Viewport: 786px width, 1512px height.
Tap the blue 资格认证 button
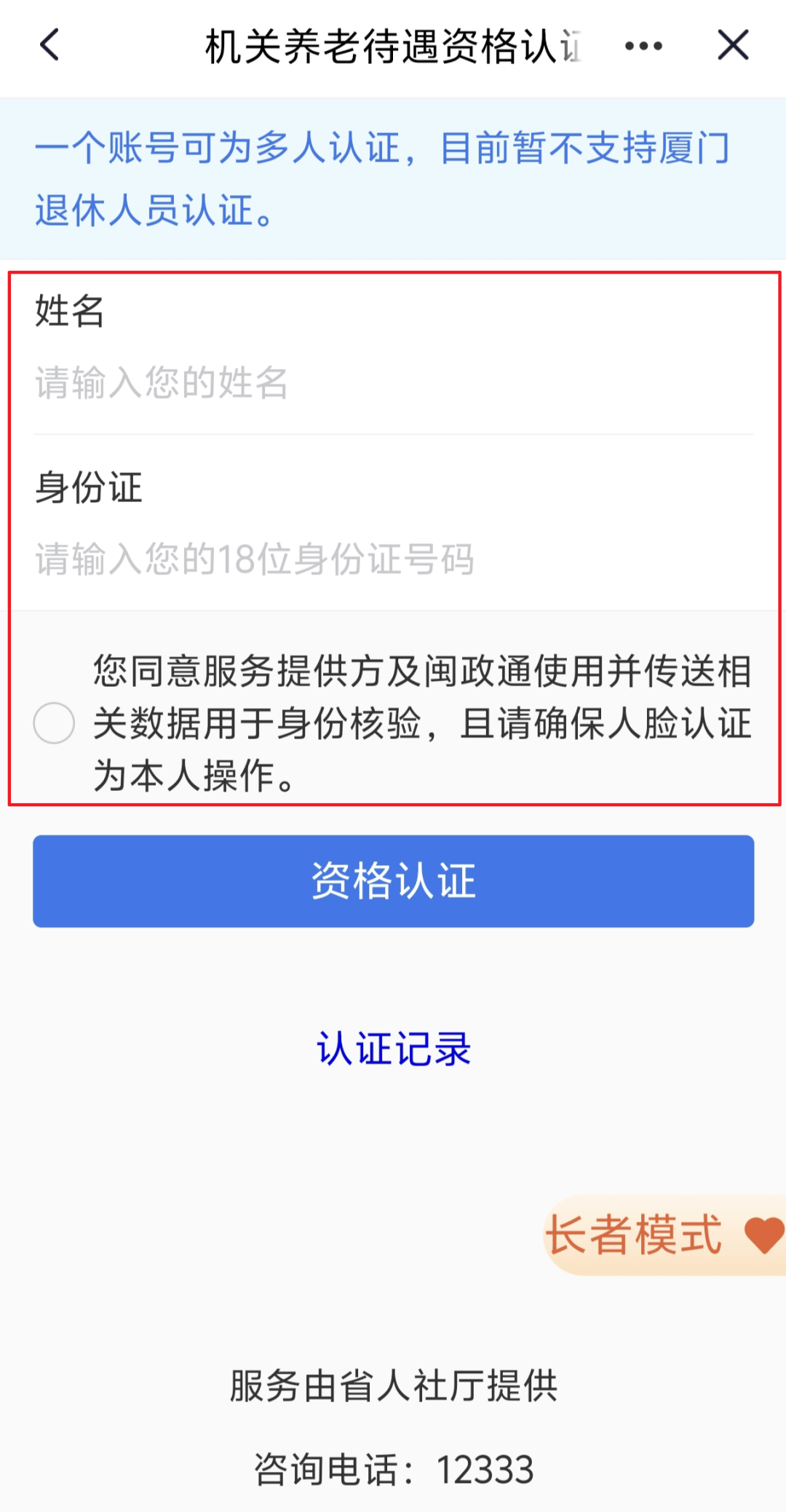pos(393,880)
